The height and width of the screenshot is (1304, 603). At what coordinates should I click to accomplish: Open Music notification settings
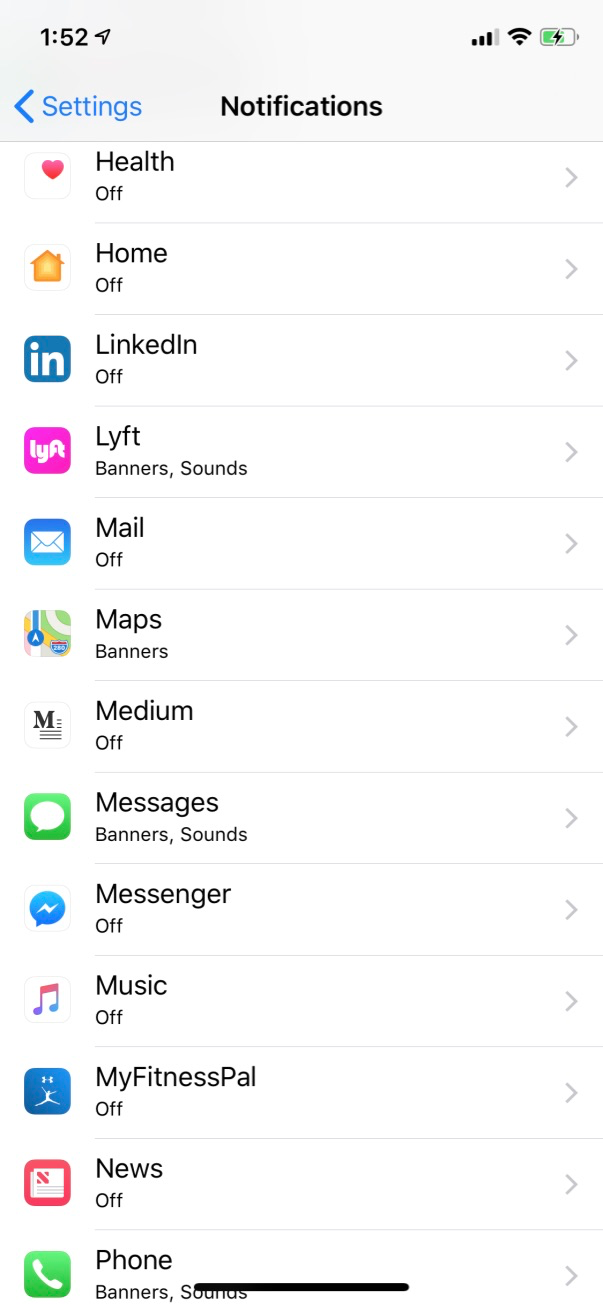[300, 1000]
